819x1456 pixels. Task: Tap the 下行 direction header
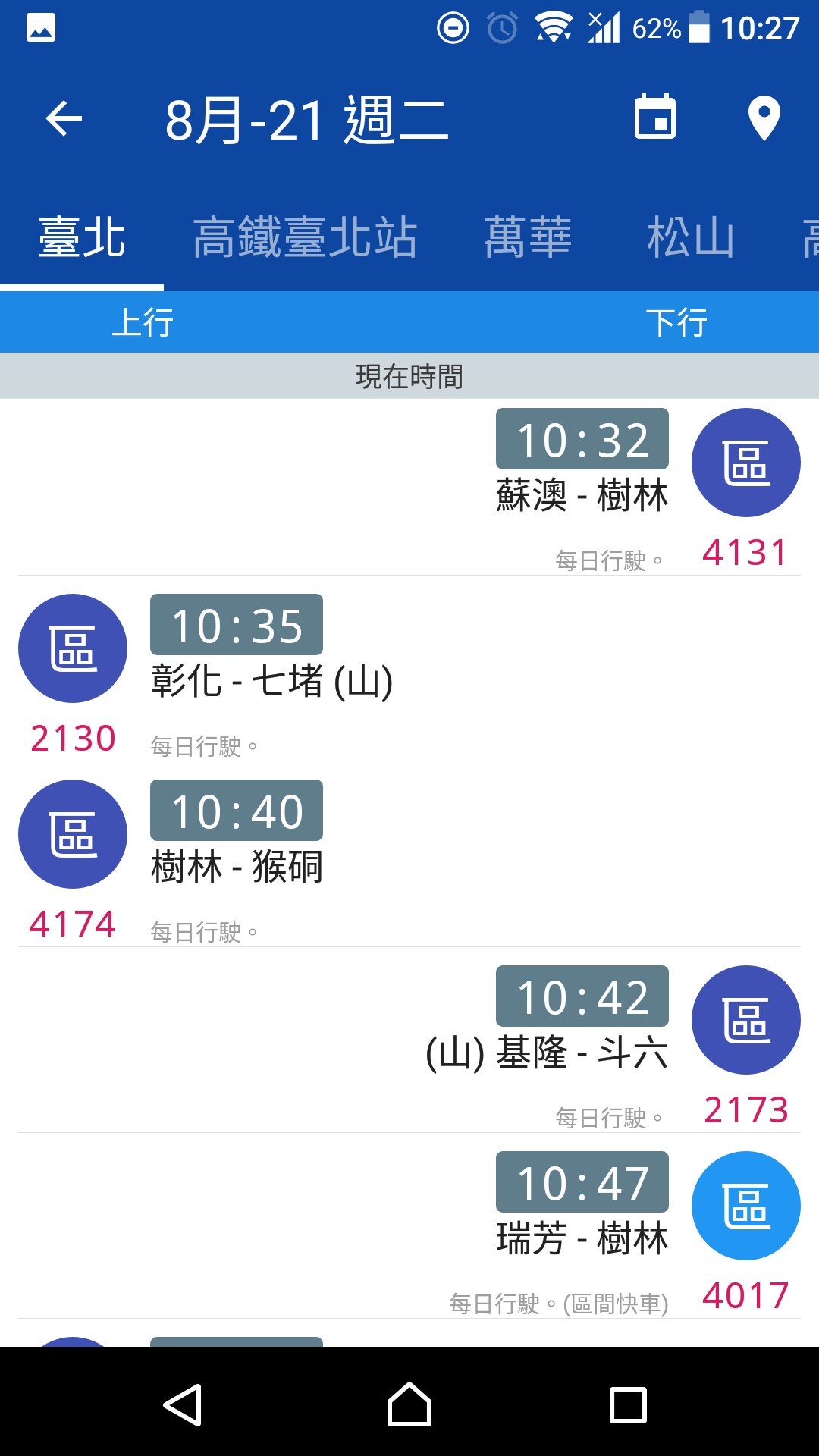pyautogui.click(x=676, y=322)
